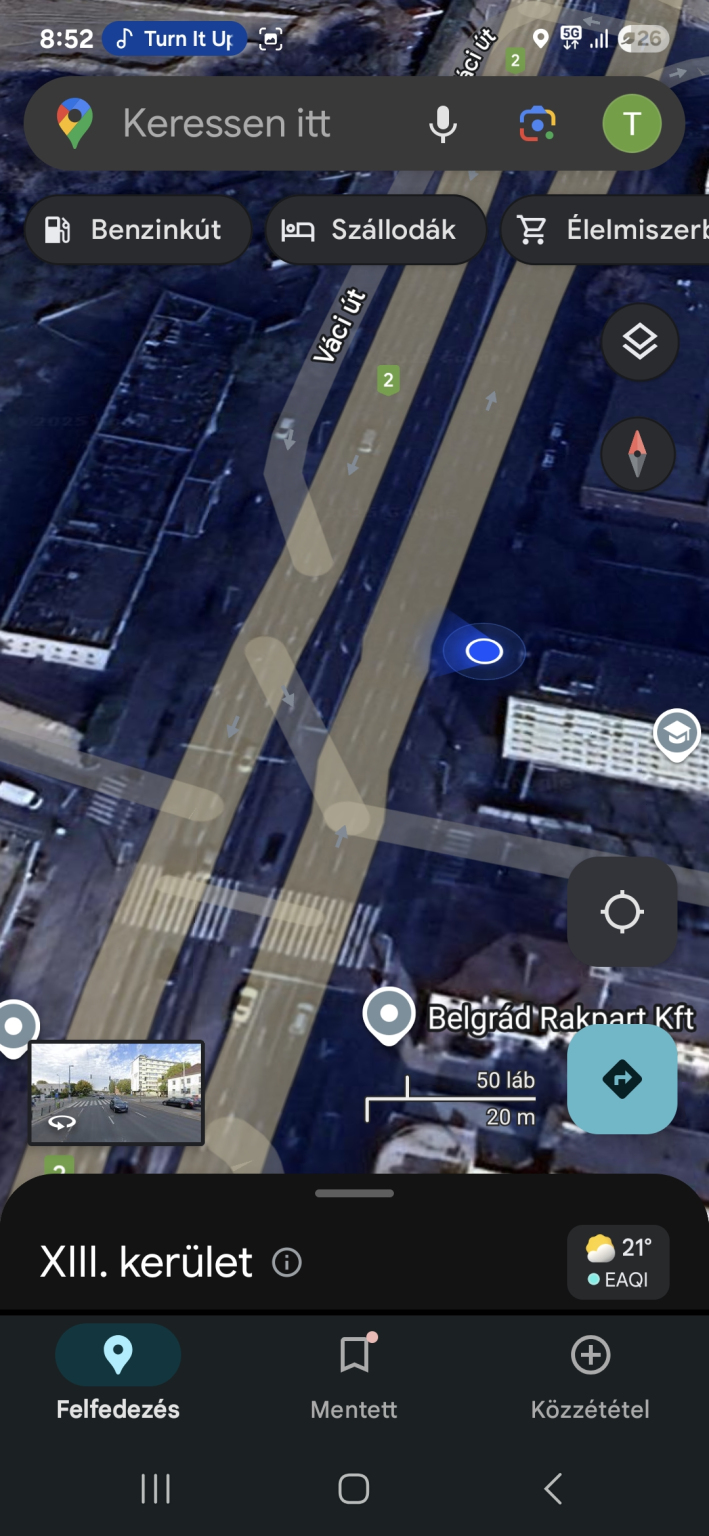Viewport: 709px width, 1536px height.
Task: Open the map layers selector
Action: [639, 343]
